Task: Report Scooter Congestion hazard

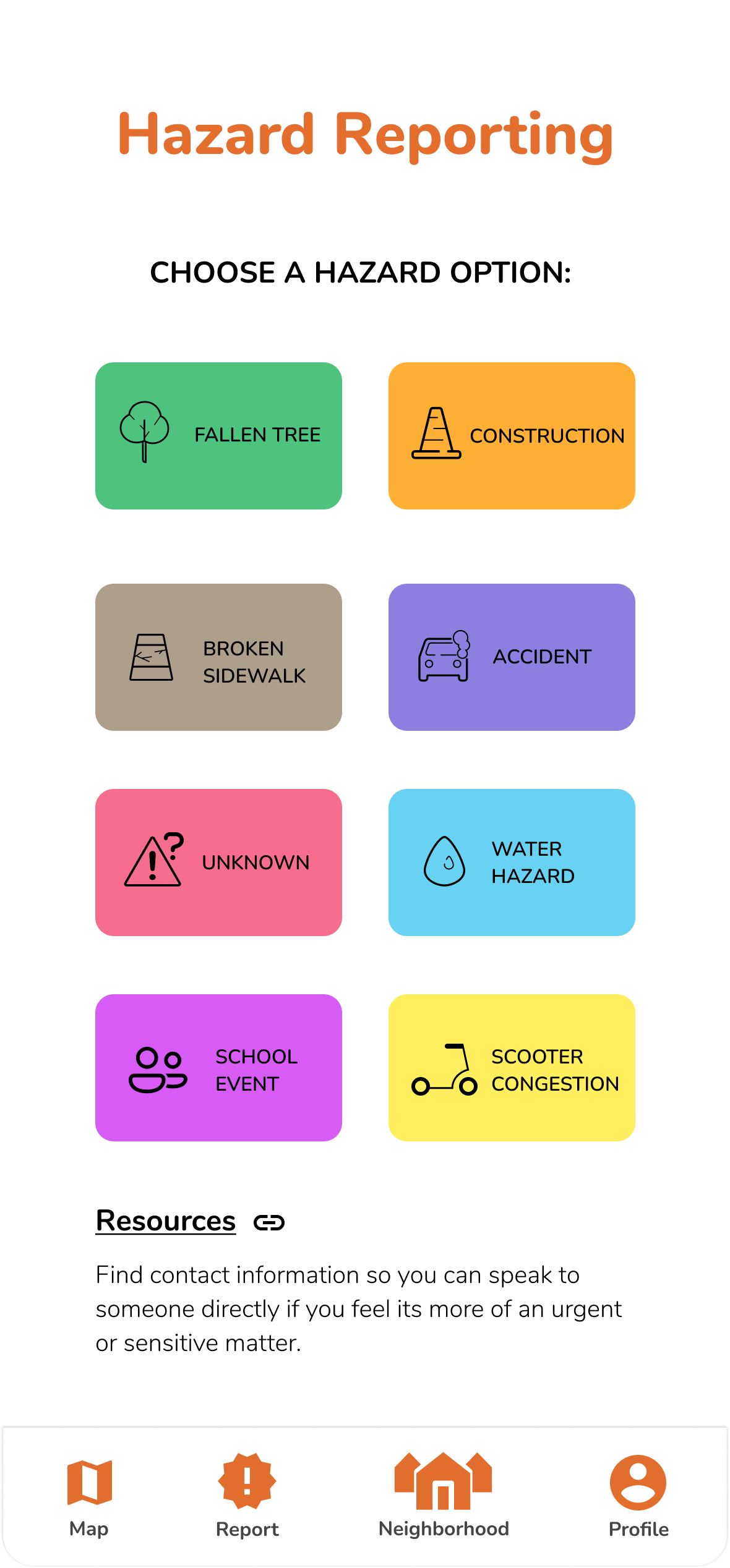Action: pyautogui.click(x=512, y=1068)
